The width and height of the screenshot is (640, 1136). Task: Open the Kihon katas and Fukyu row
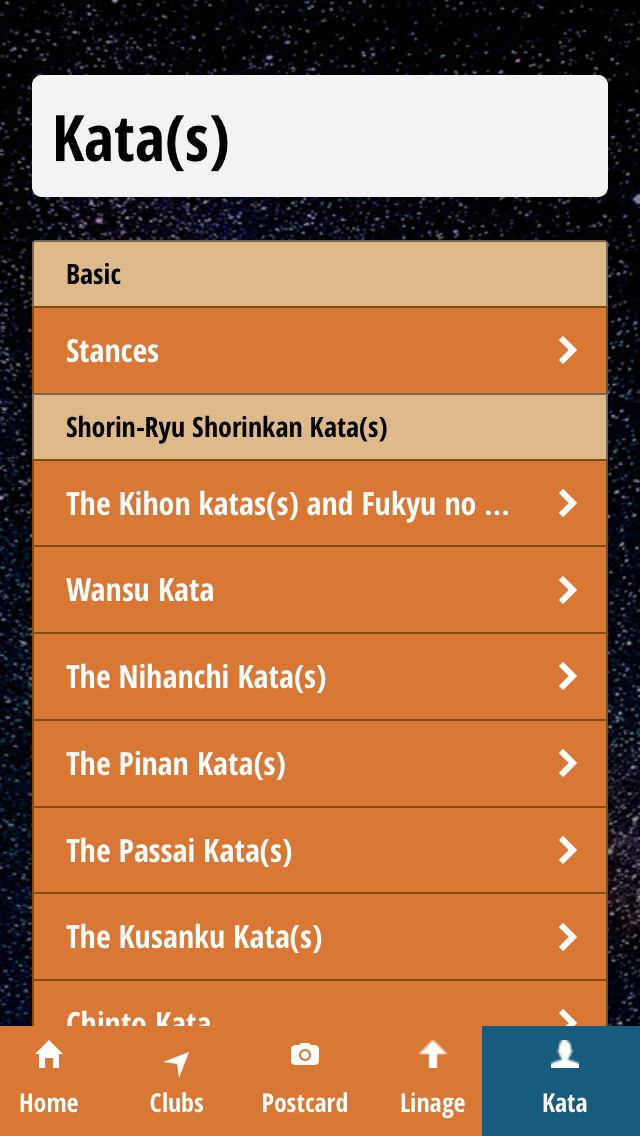320,504
